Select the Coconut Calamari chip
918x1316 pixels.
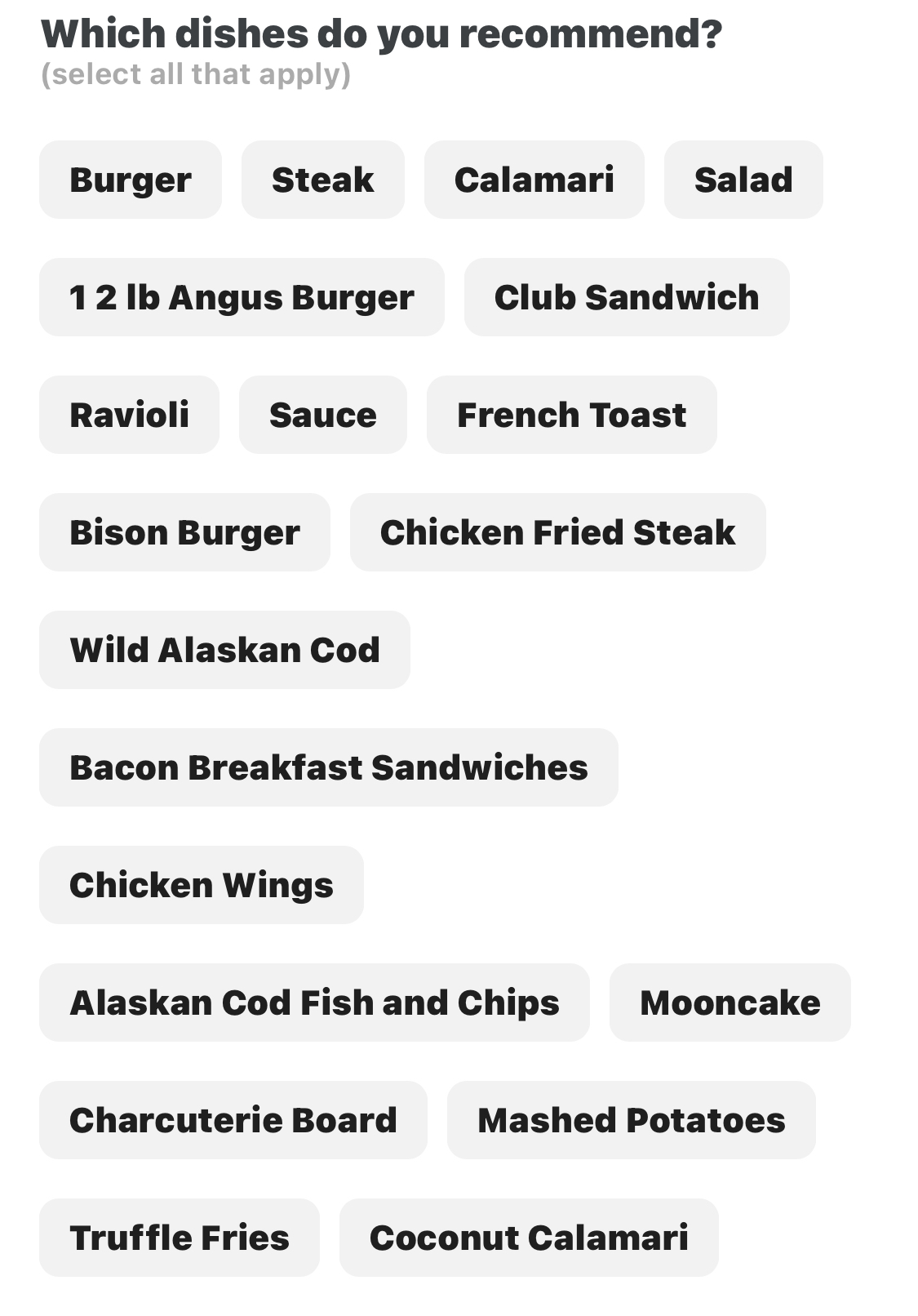529,1238
